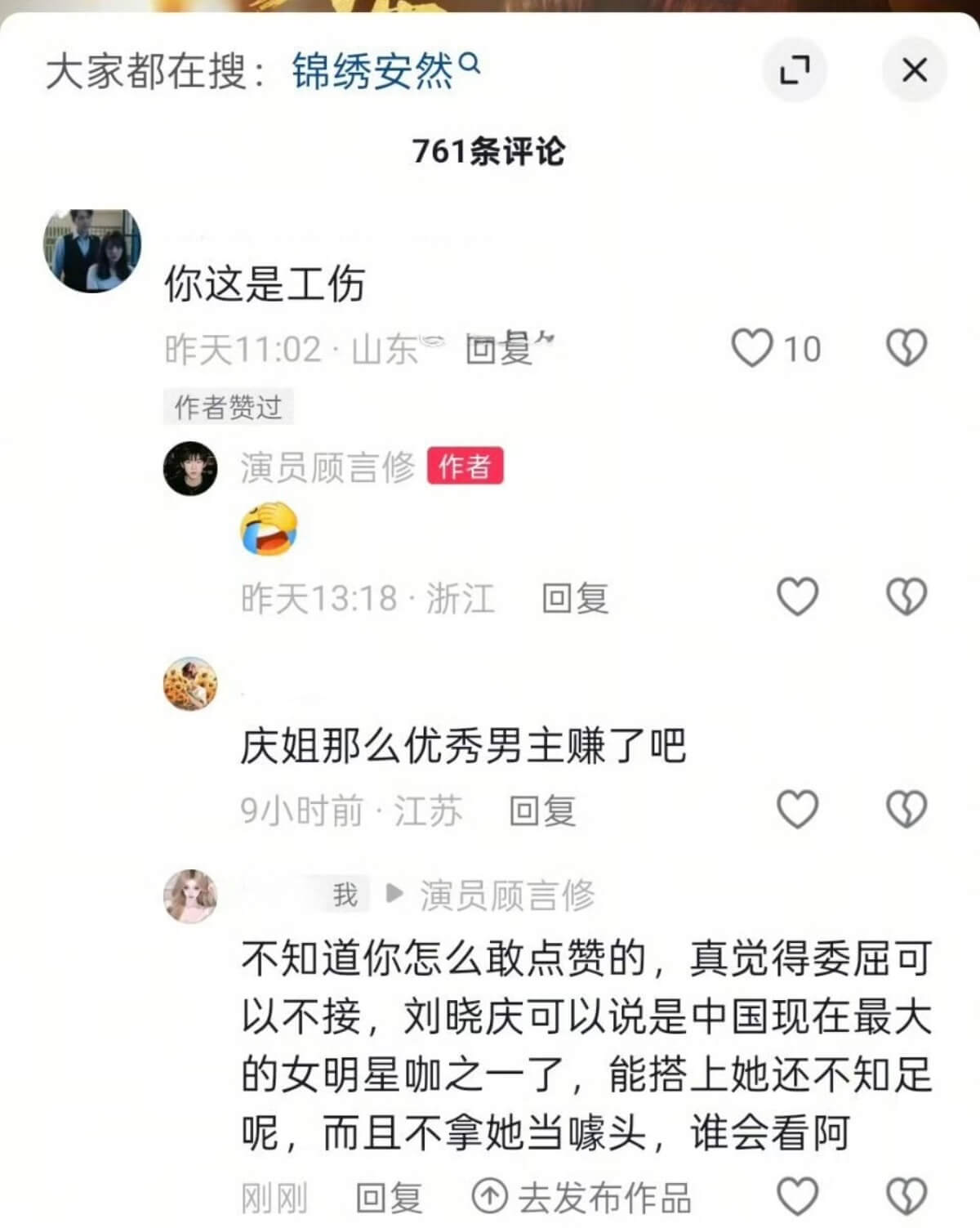This screenshot has width=980, height=1228.
Task: Dislike the comment from 江苏
Action: click(906, 809)
